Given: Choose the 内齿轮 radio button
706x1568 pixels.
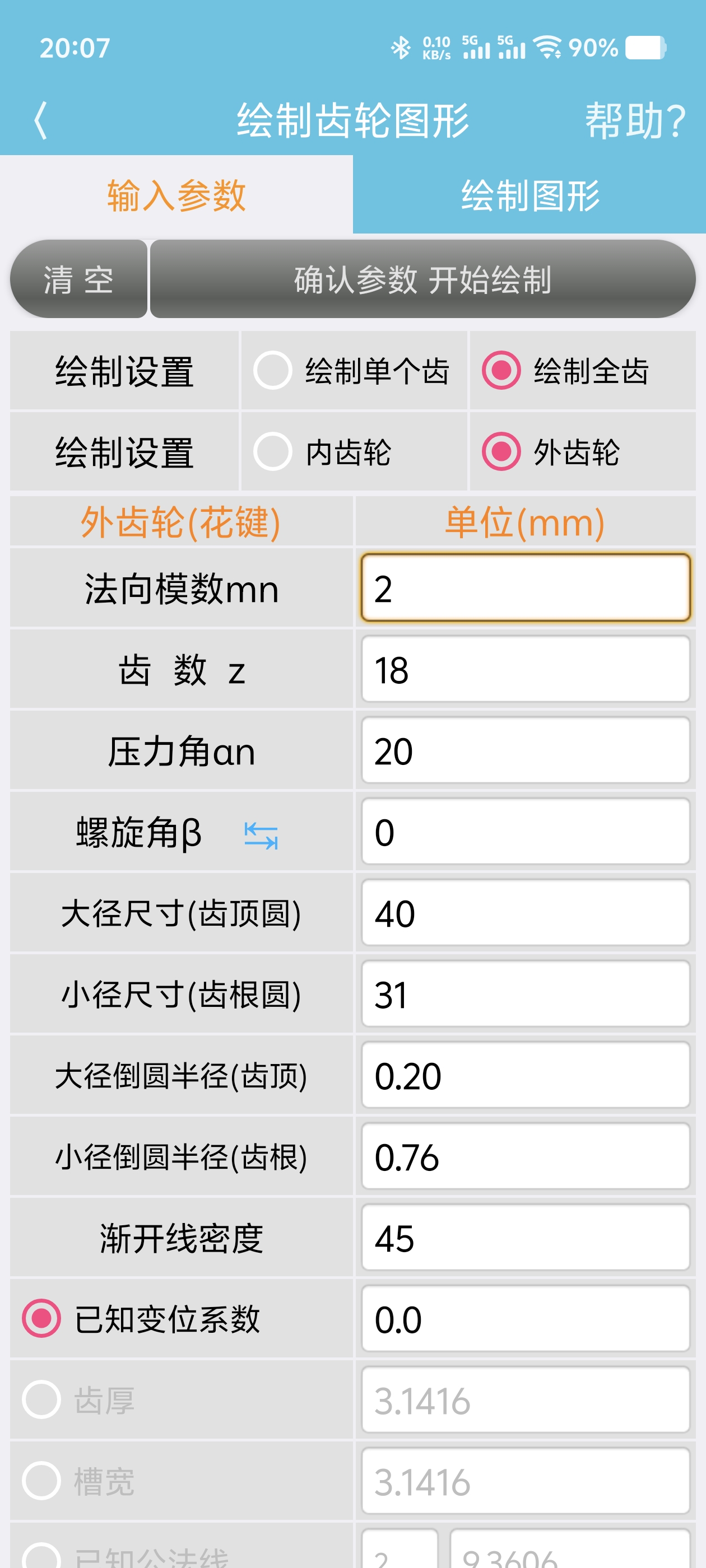Looking at the screenshot, I should coord(273,452).
